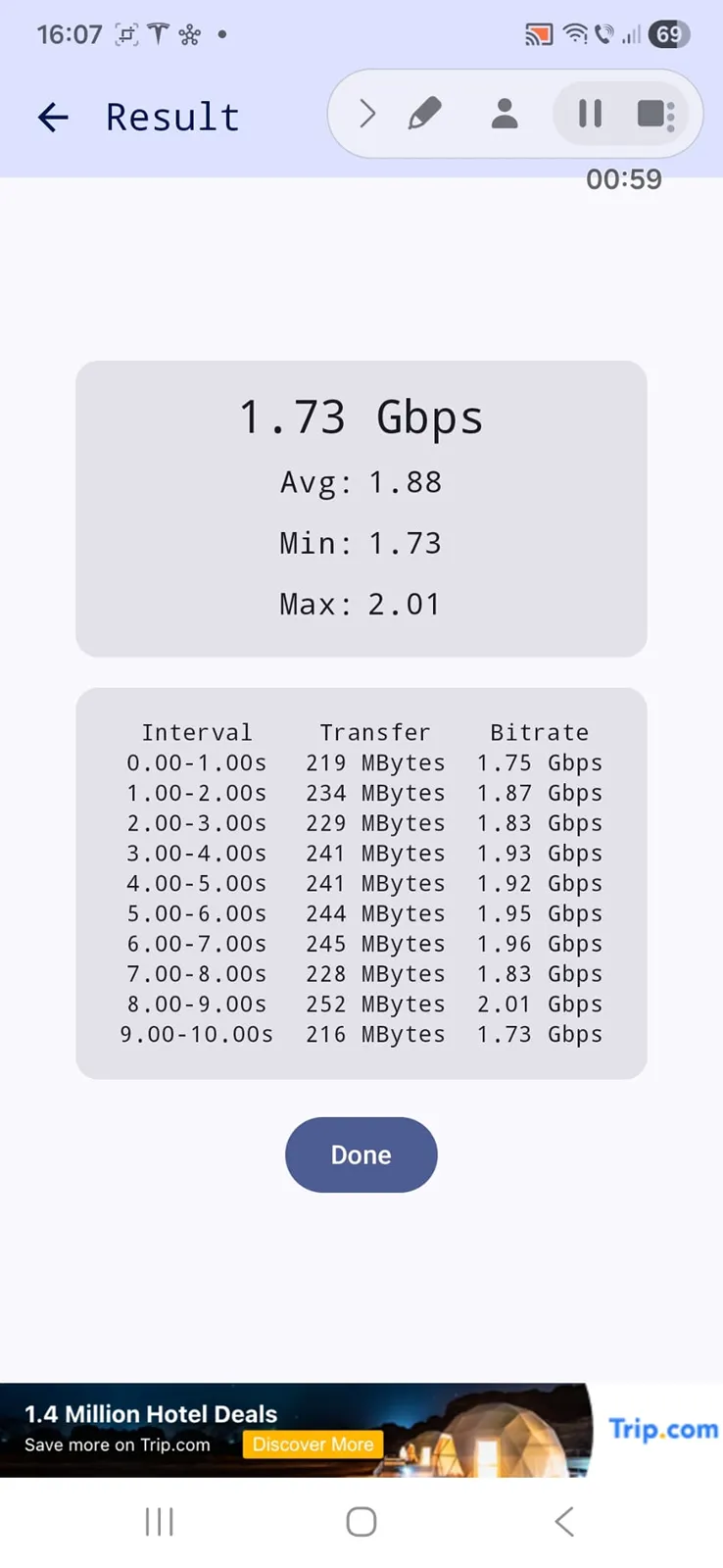Expand the recording toolbar arrow
Screen dimensions: 723x1568
coord(367,114)
